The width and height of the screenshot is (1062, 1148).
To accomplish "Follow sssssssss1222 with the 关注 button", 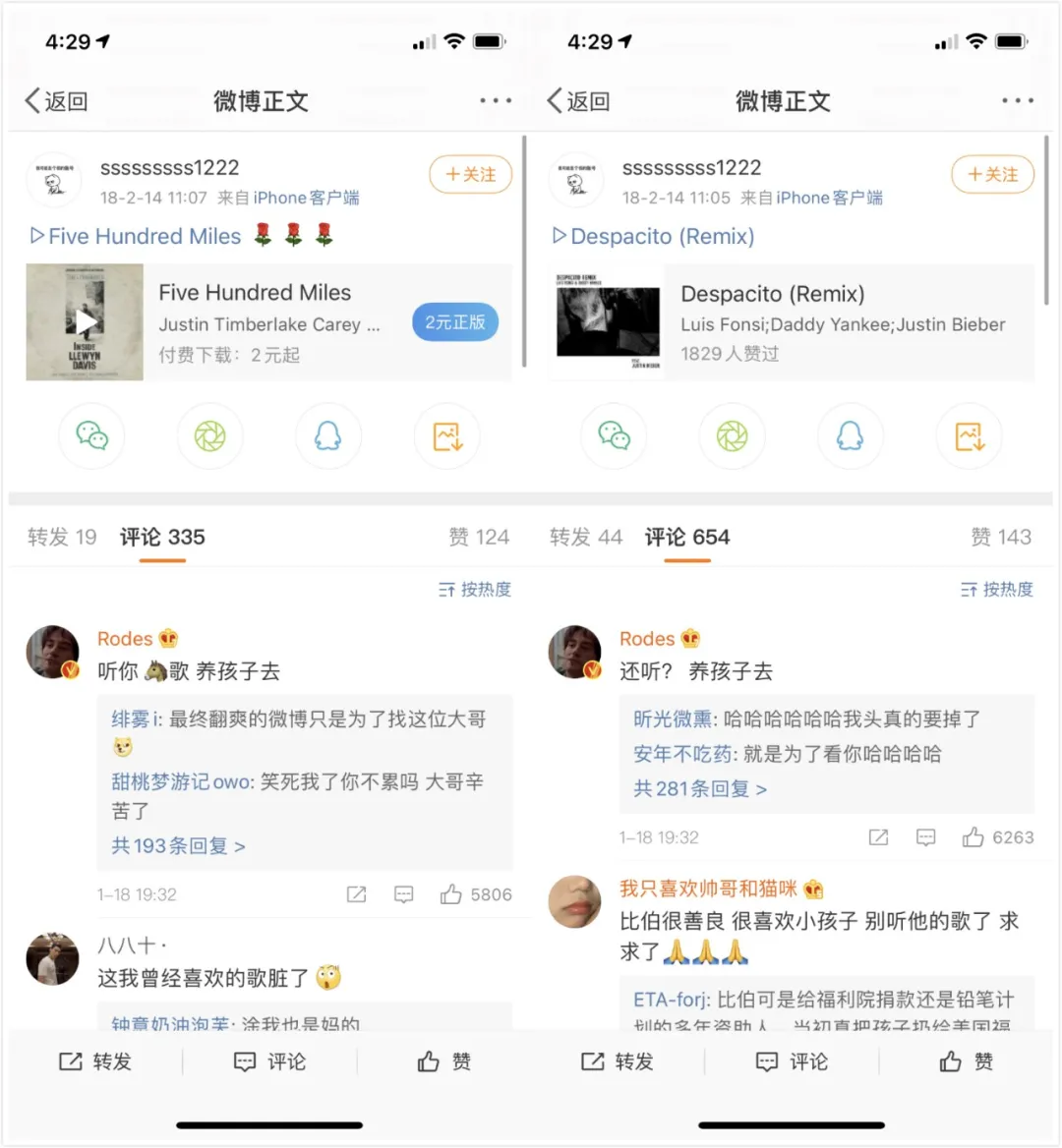I will coord(470,174).
